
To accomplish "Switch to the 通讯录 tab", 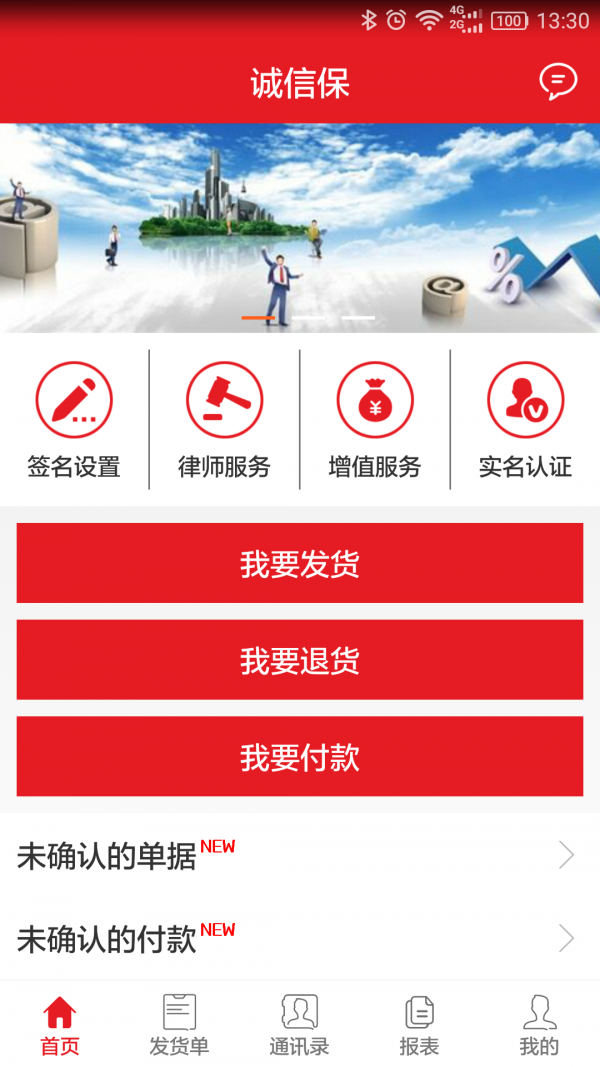I will (x=300, y=1026).
